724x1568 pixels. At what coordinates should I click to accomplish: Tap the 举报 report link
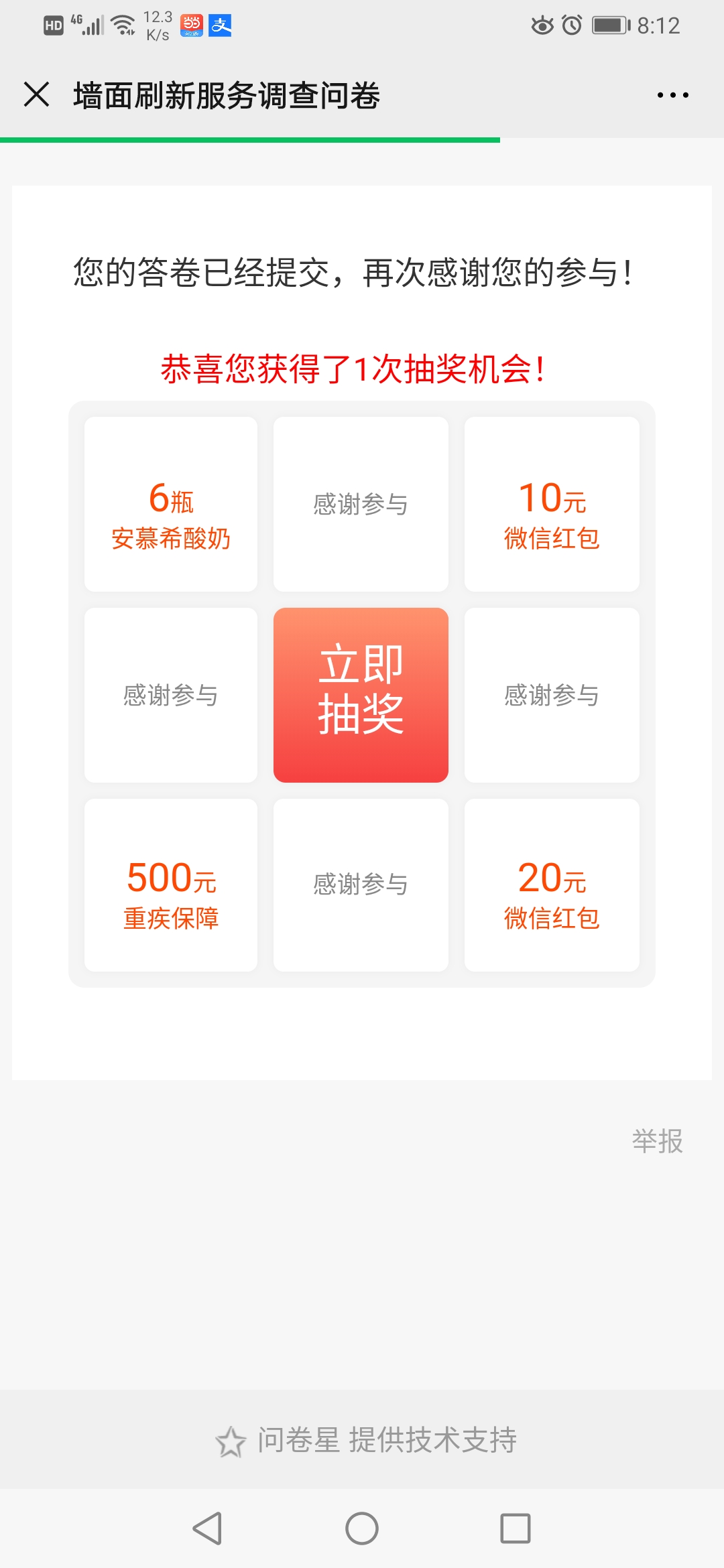pyautogui.click(x=657, y=1140)
